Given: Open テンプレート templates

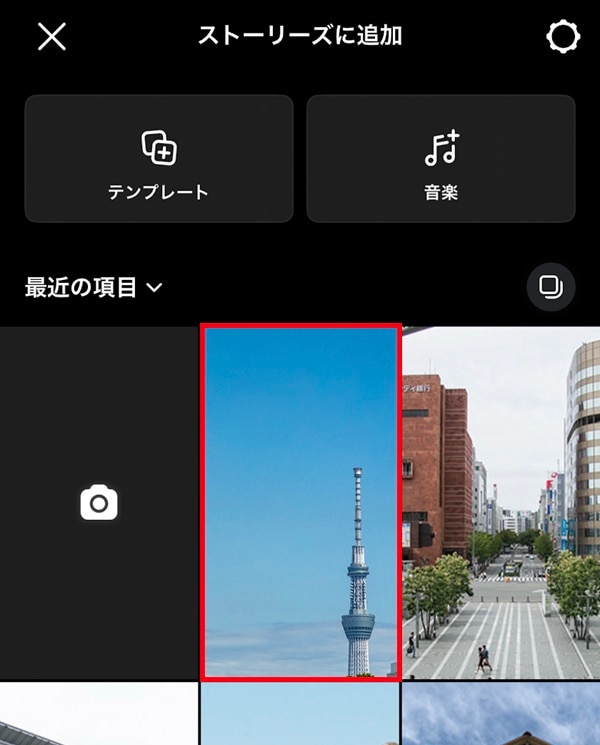Looking at the screenshot, I should [159, 159].
